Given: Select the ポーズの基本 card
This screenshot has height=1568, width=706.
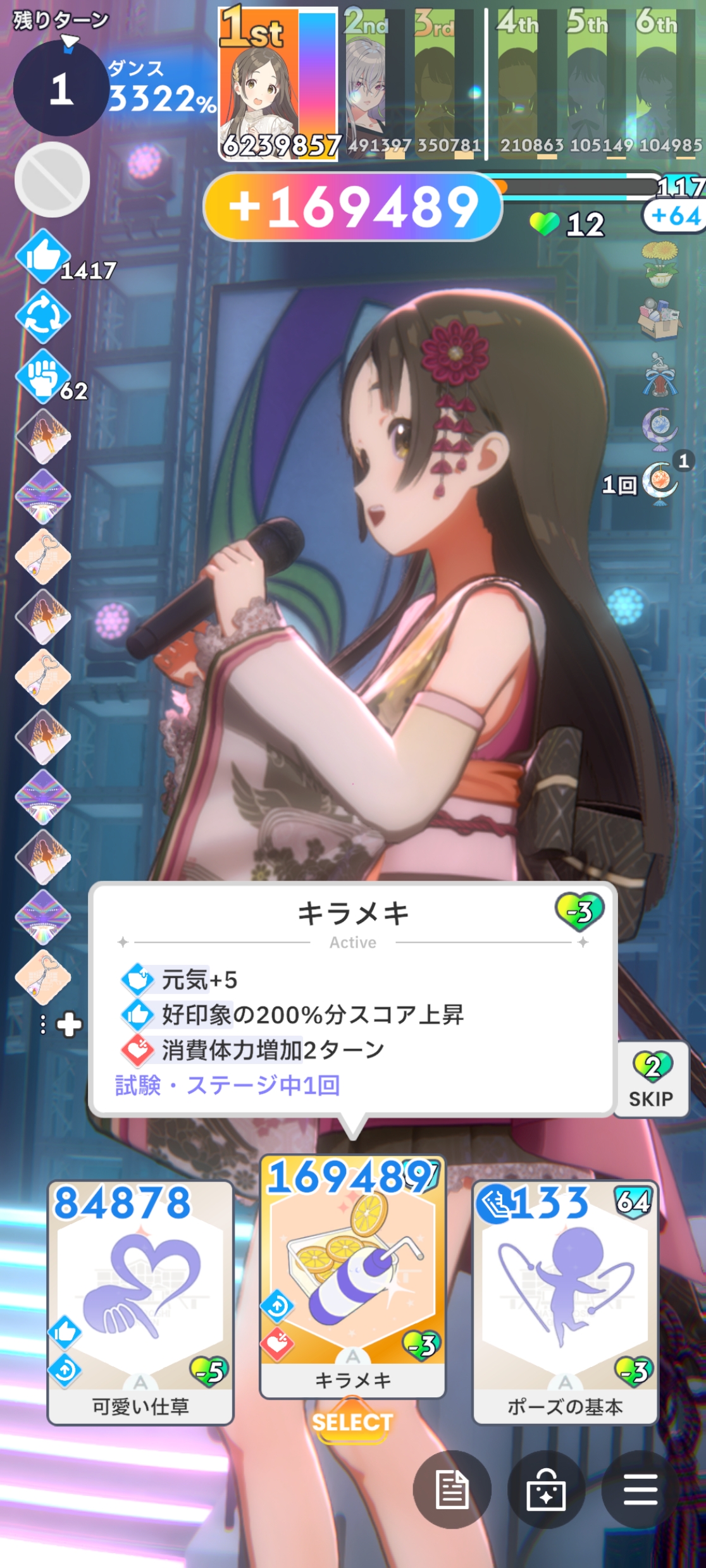Looking at the screenshot, I should pos(566,1302).
